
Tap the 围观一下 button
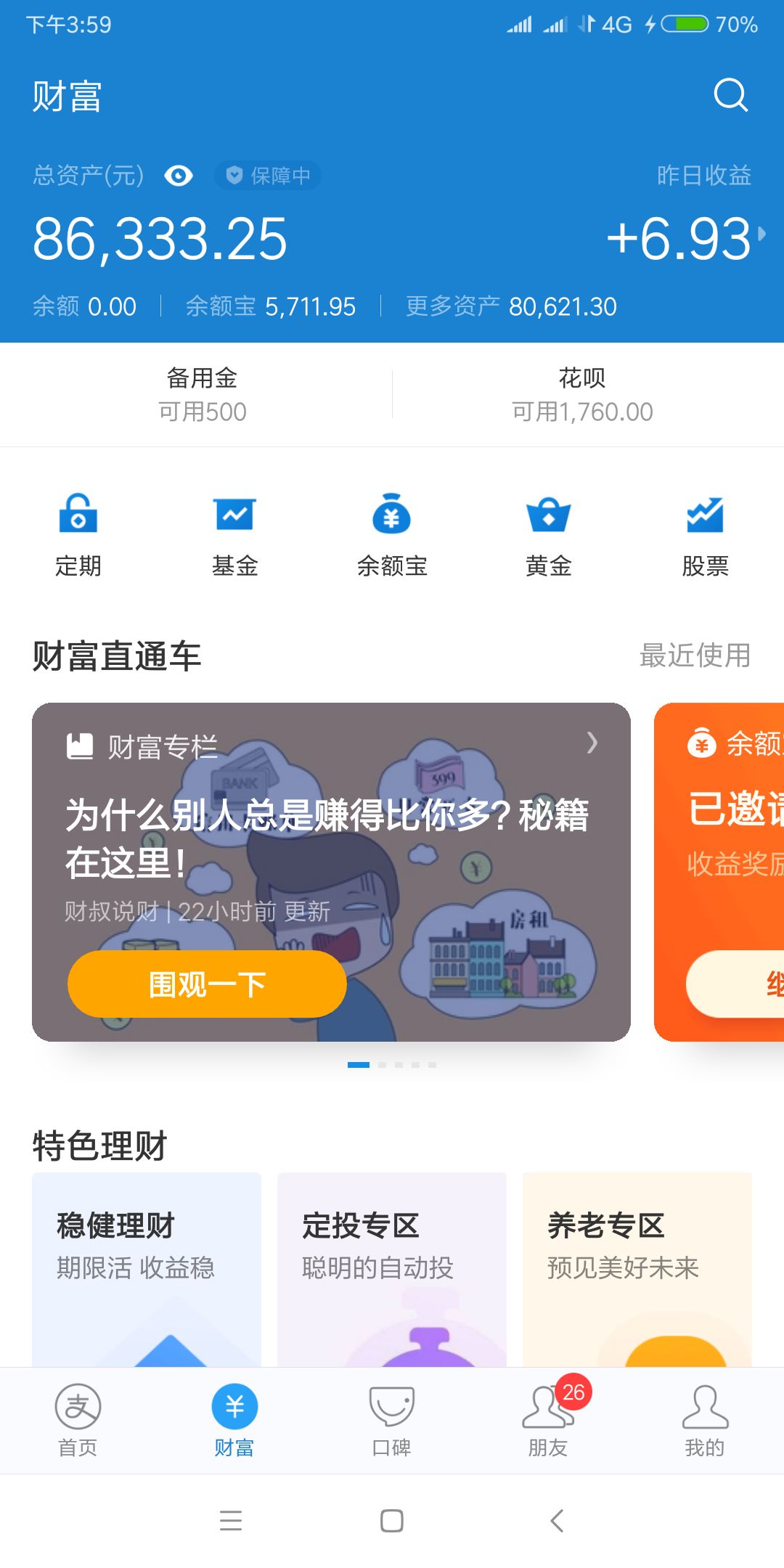click(207, 984)
